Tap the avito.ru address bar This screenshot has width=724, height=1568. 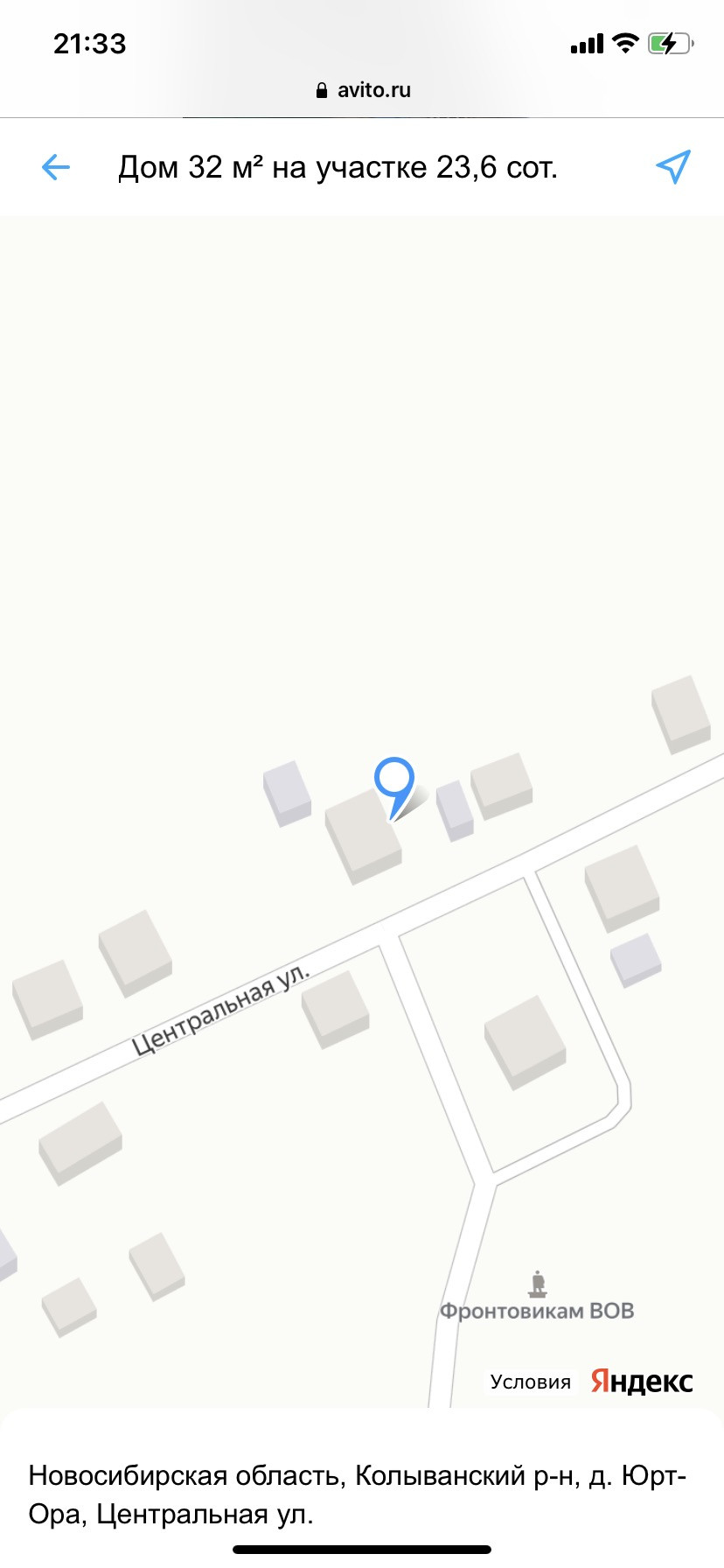tap(363, 90)
